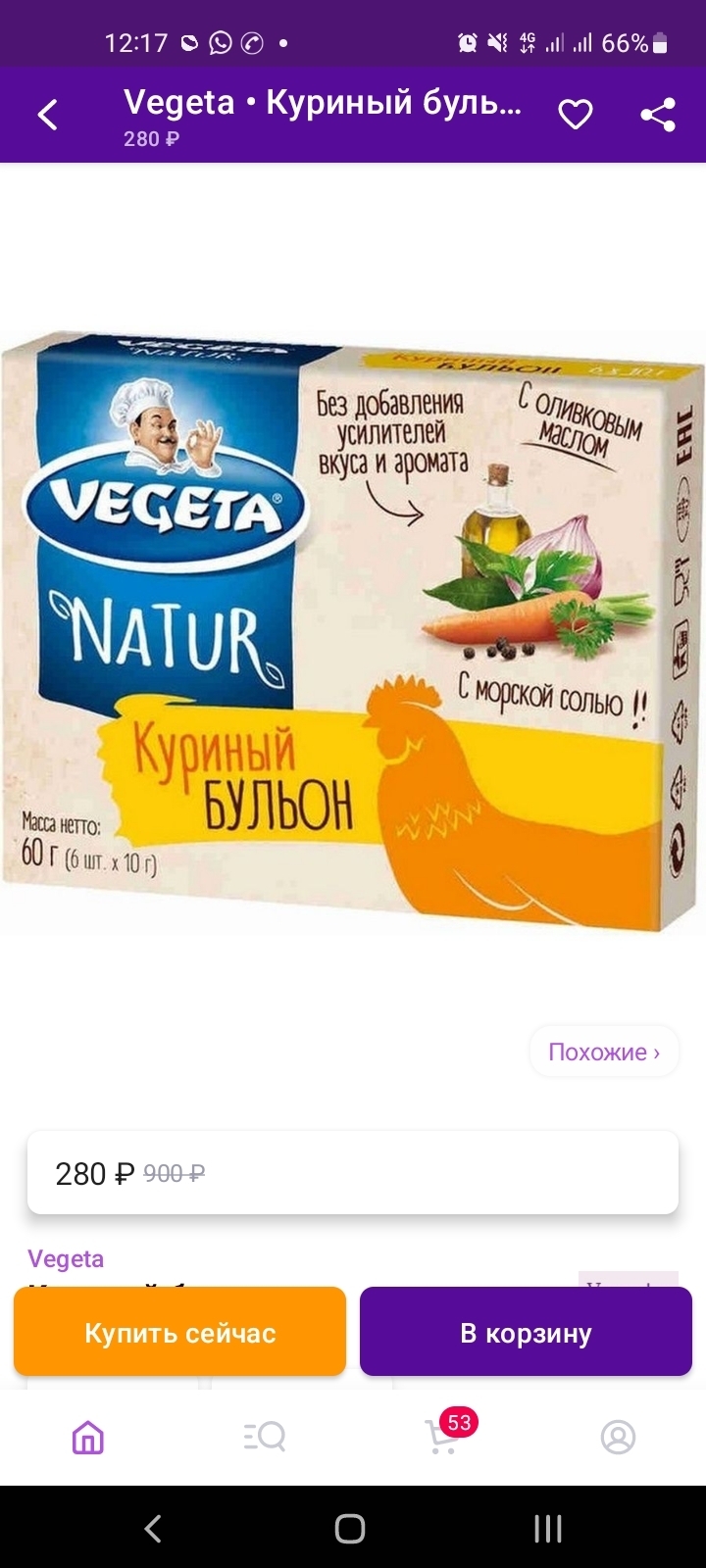Add Vegeta bouillon to favorites
This screenshot has width=706, height=1568.
[x=576, y=115]
